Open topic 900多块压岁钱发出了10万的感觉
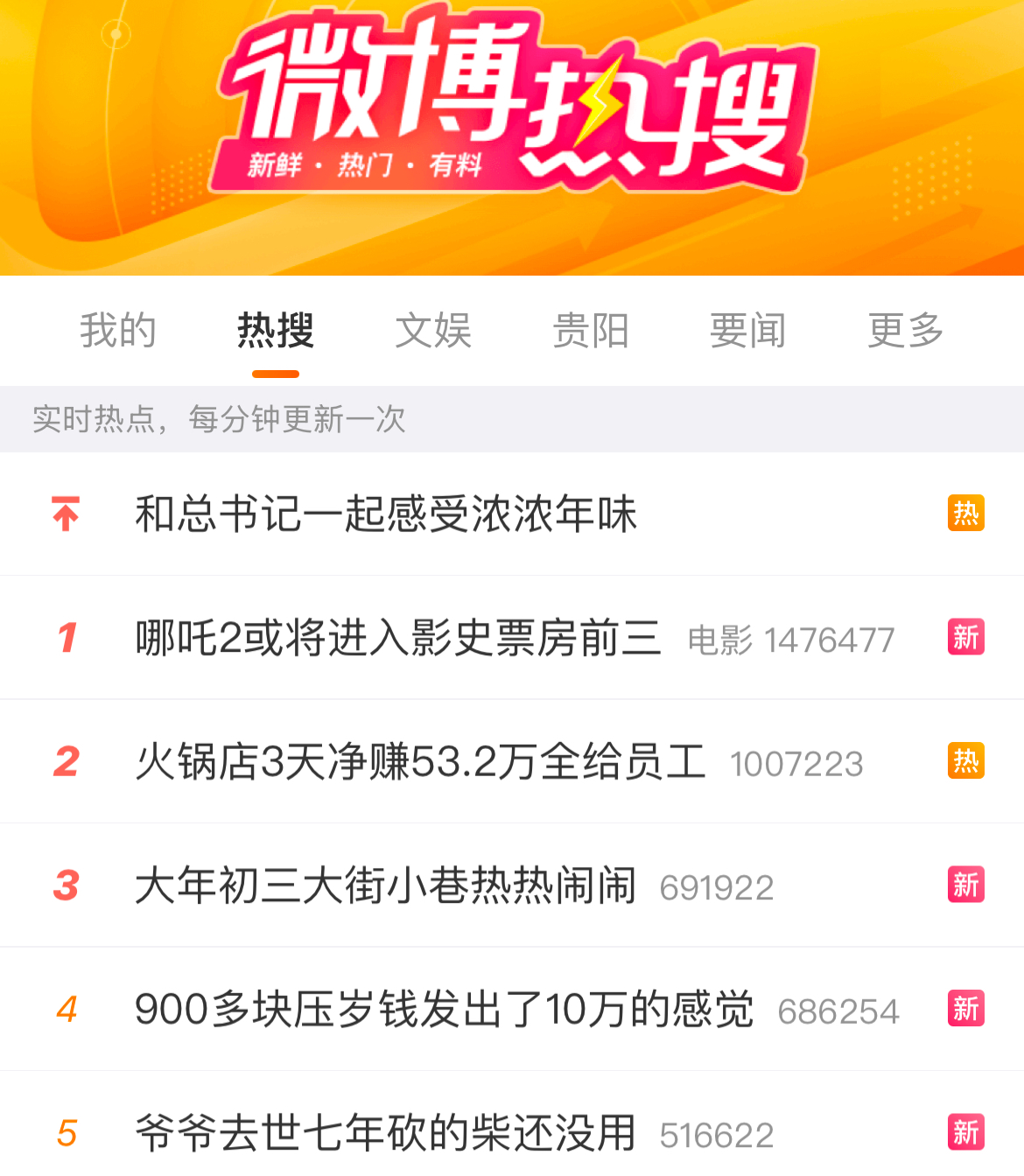1024x1176 pixels. 444,1010
